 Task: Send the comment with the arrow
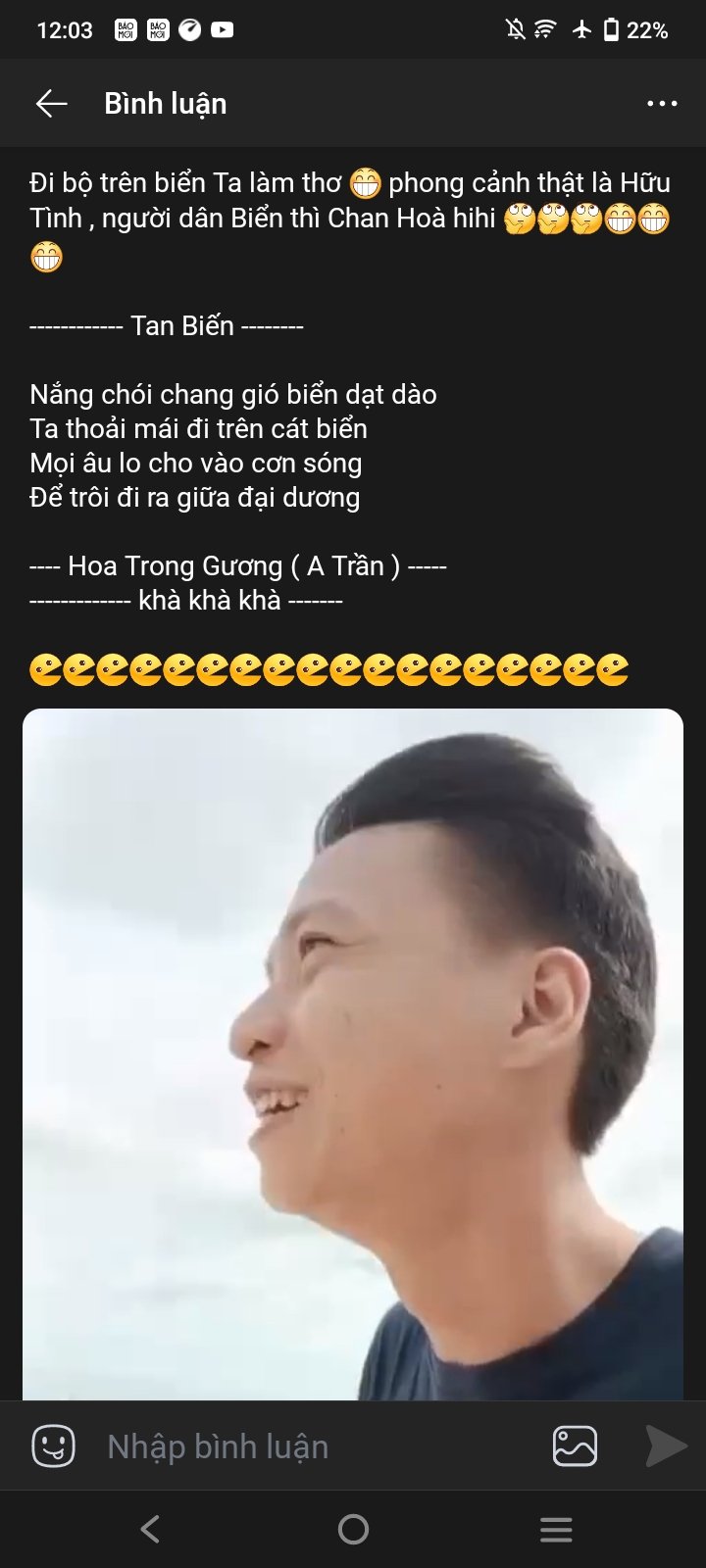coord(666,1445)
